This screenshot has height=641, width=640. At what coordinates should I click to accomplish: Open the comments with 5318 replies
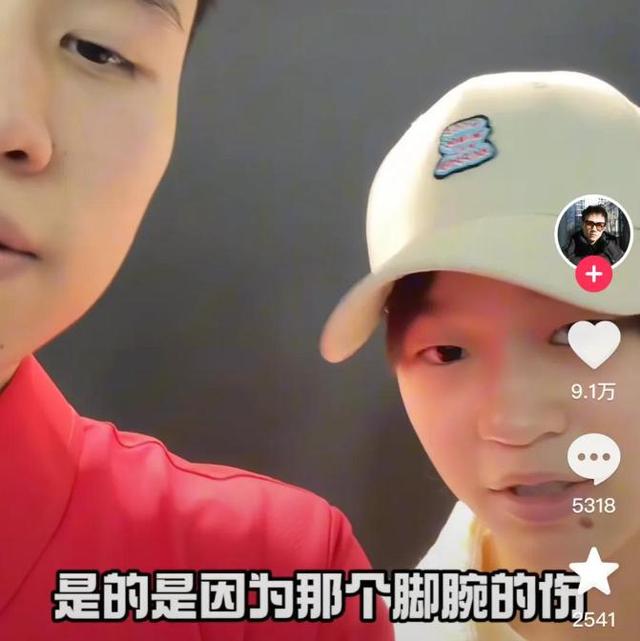pyautogui.click(x=594, y=460)
